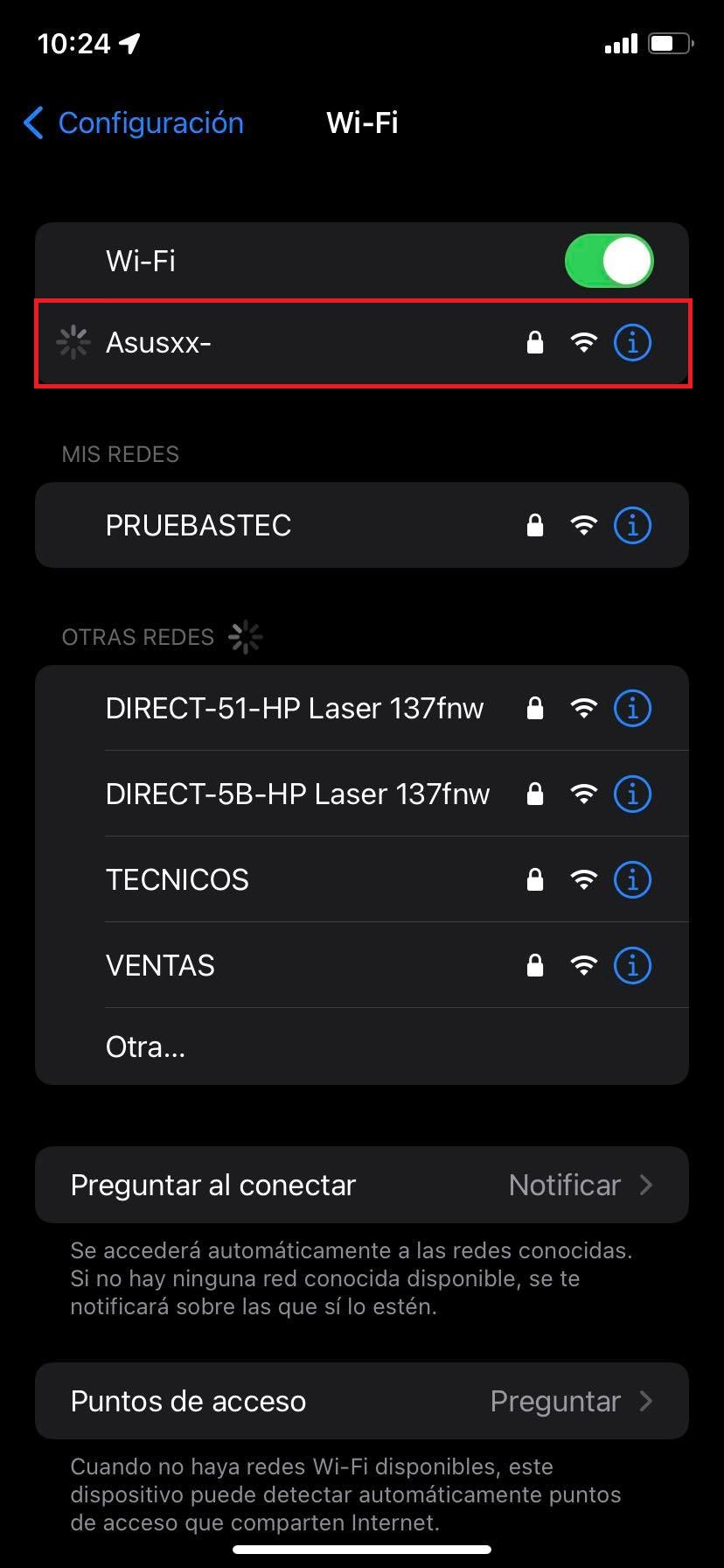Choose Otra... to add another network
Viewport: 724px width, 1568px height.
[x=262, y=1047]
